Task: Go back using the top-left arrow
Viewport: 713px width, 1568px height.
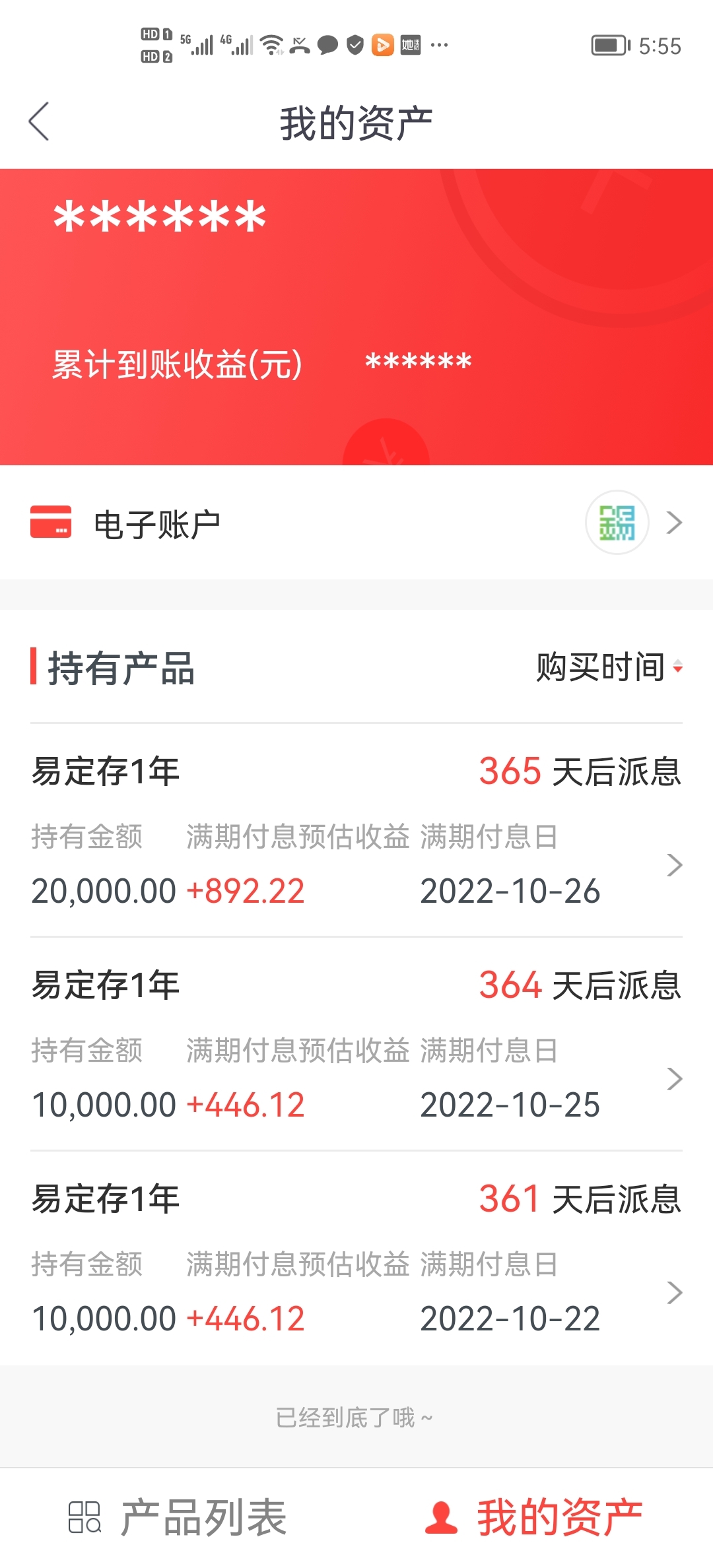Action: (x=39, y=121)
